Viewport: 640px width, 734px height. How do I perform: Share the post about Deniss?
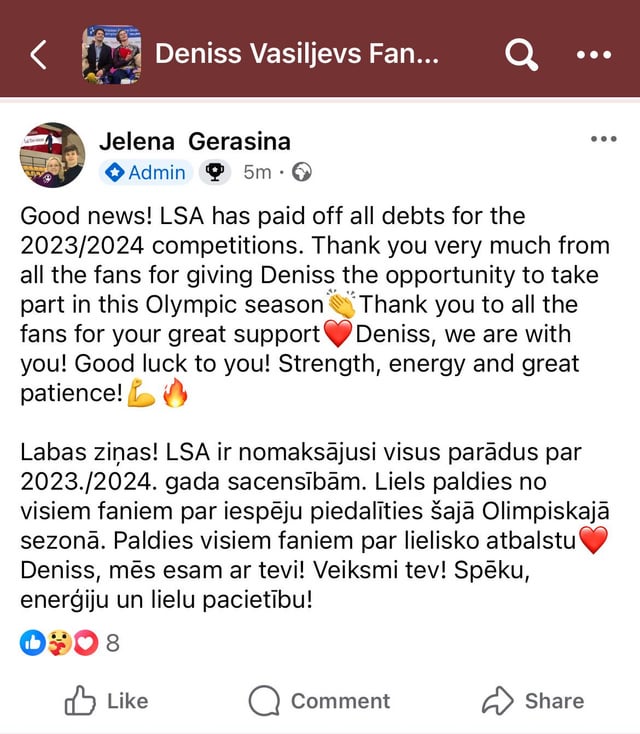click(533, 701)
